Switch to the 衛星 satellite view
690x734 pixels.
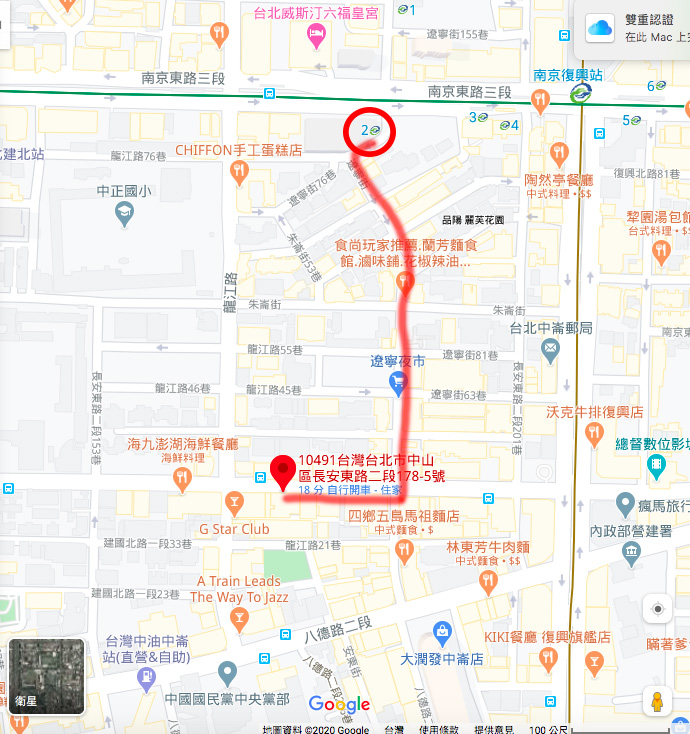(x=46, y=677)
